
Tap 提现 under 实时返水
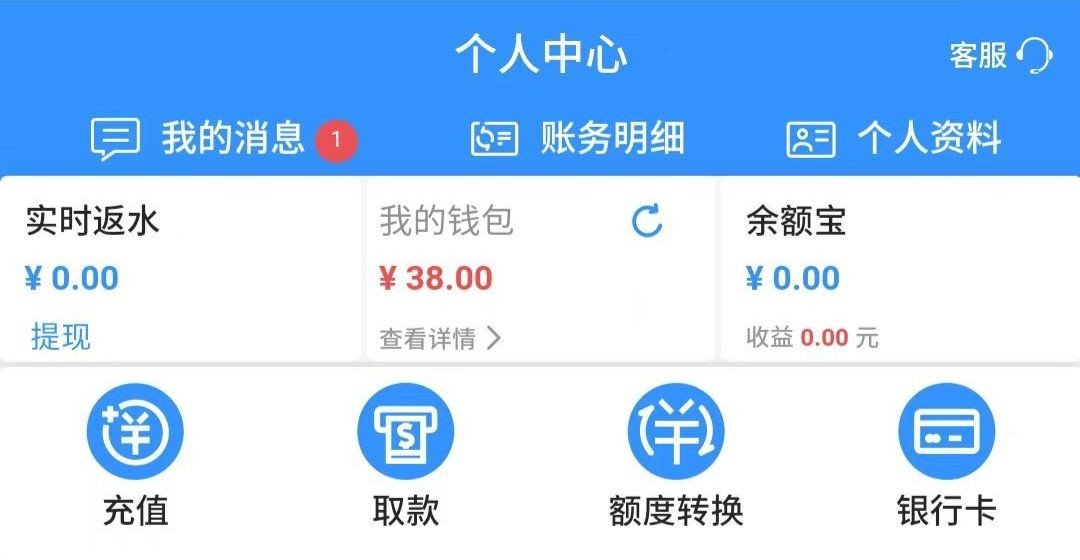click(x=61, y=337)
